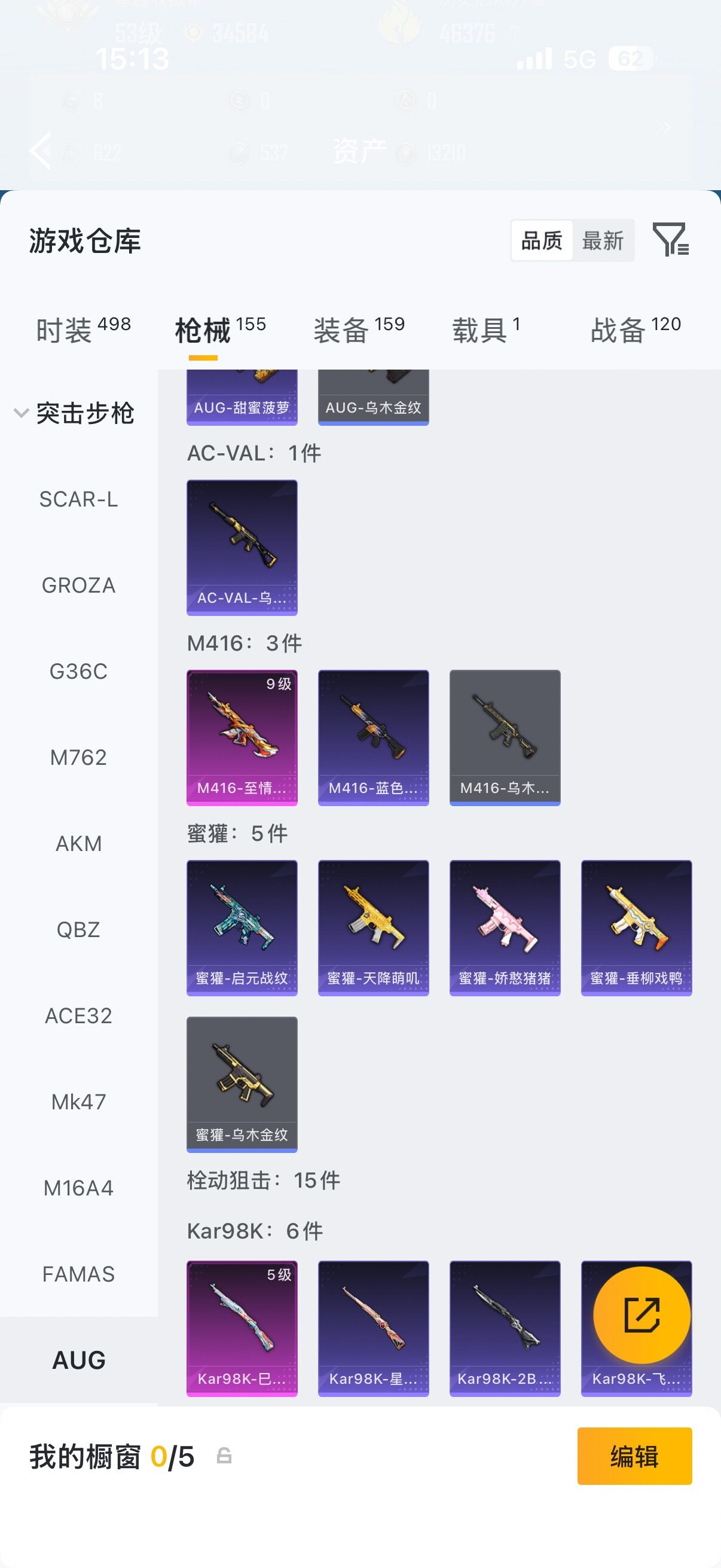
Task: Open the filter funnel icon
Action: pos(671,239)
